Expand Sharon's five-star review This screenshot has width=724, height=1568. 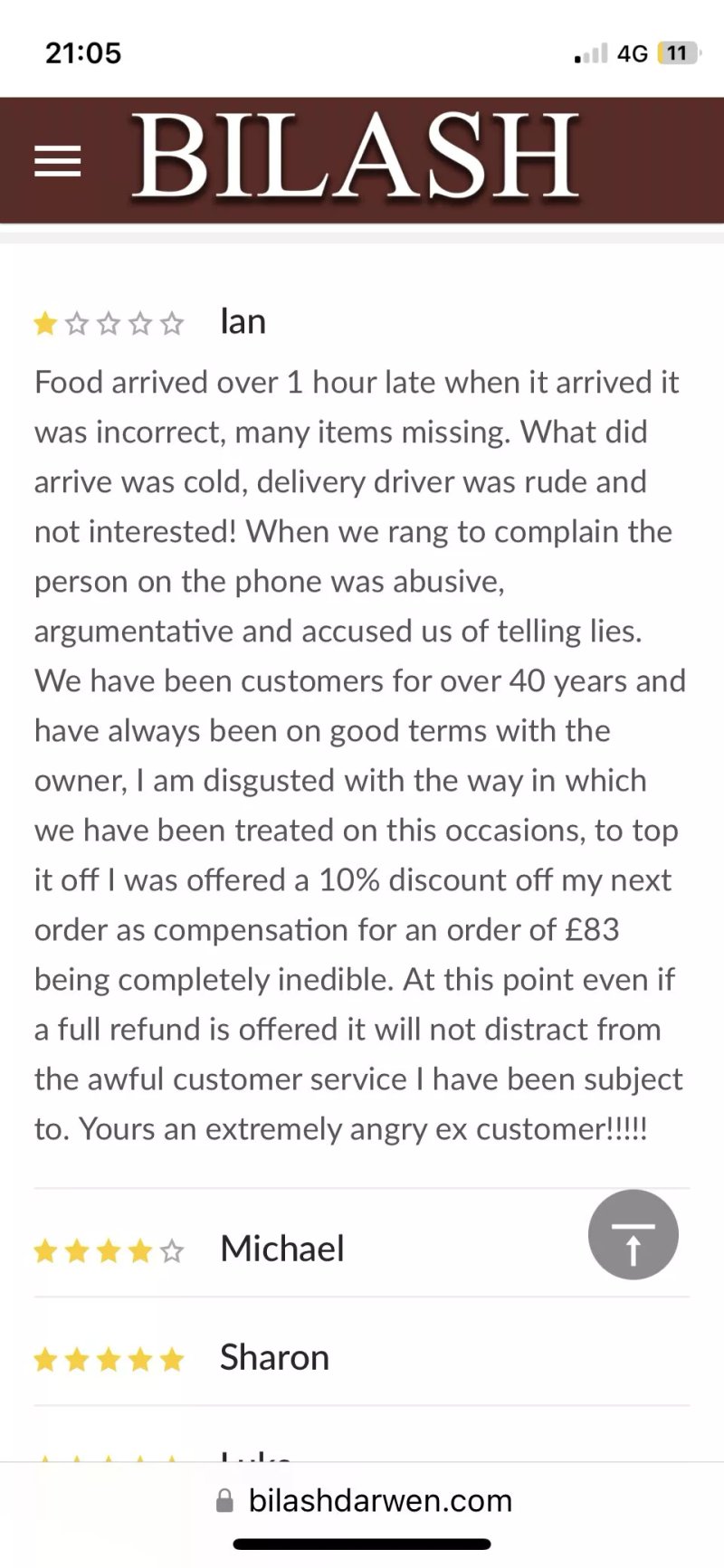coord(362,1357)
